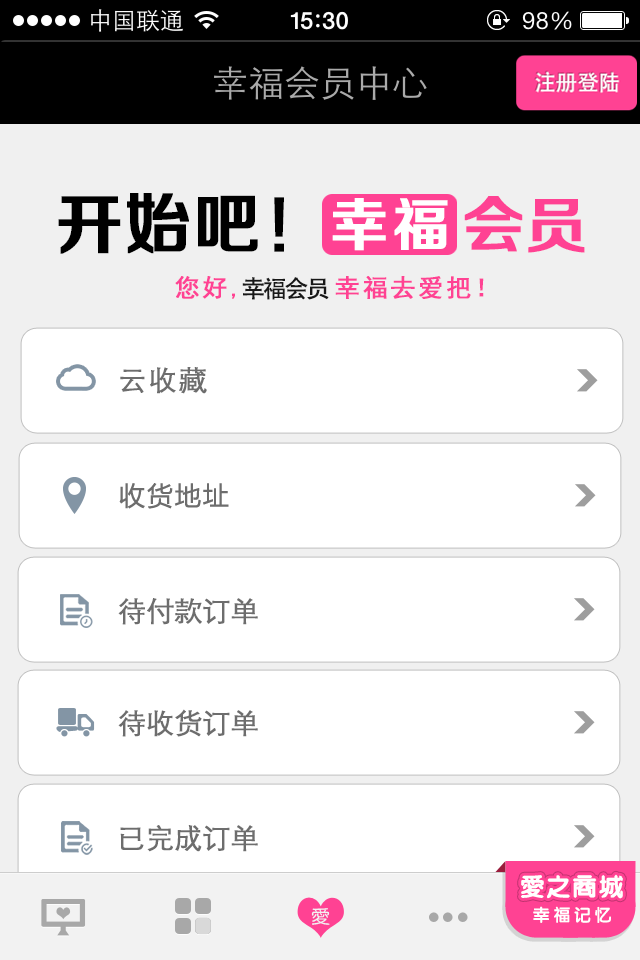Open 收货地址 shipping address
The width and height of the screenshot is (640, 960).
[x=321, y=496]
